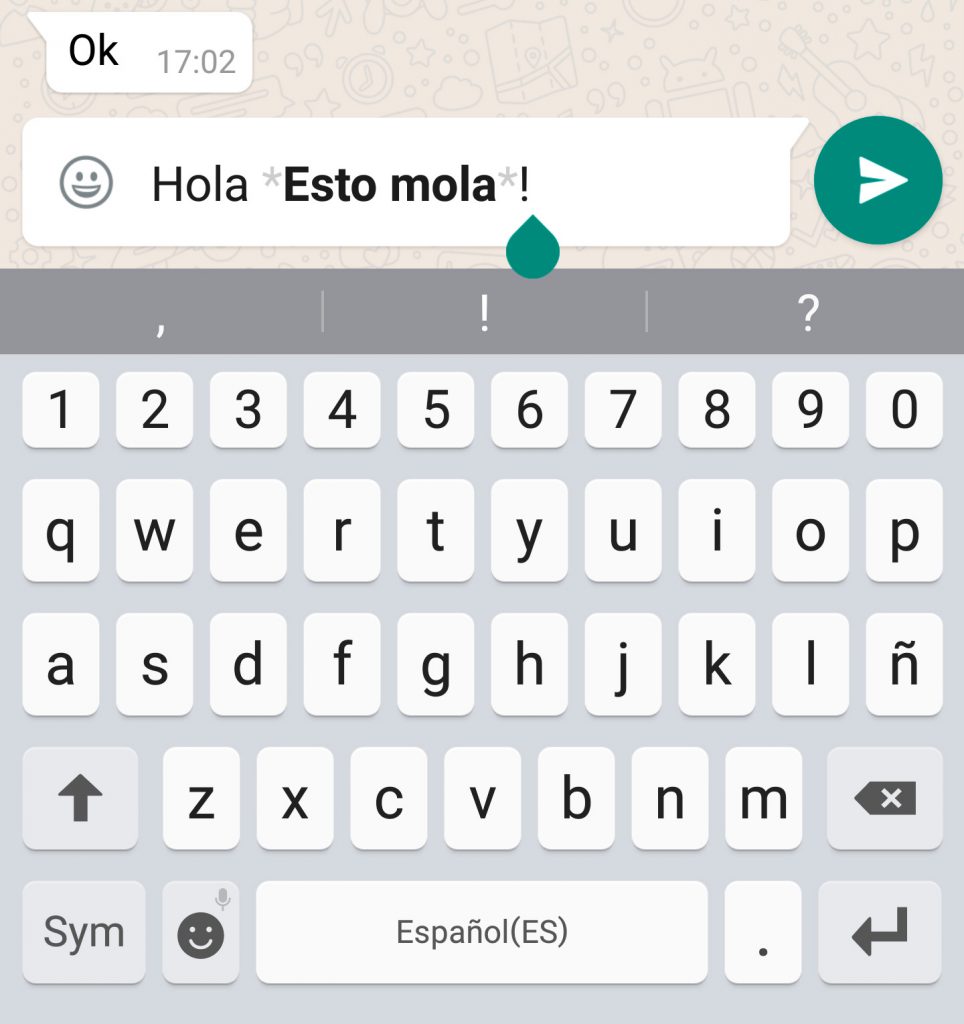This screenshot has height=1024, width=964.
Task: Tap the Español(ES) space bar
Action: [x=481, y=932]
